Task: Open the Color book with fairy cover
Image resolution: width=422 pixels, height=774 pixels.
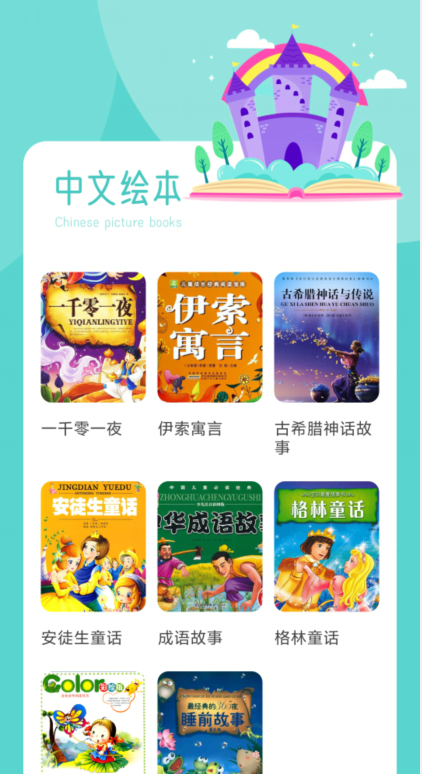Action: [93, 722]
